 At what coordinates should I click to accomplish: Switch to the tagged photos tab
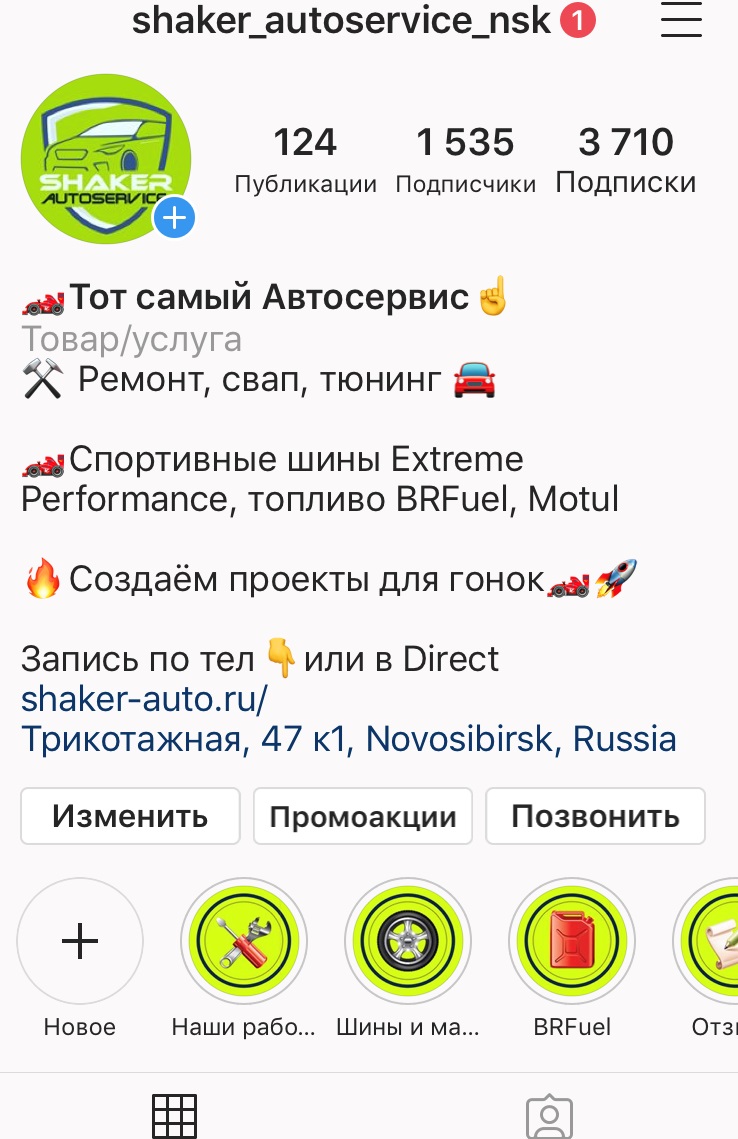tap(549, 1118)
